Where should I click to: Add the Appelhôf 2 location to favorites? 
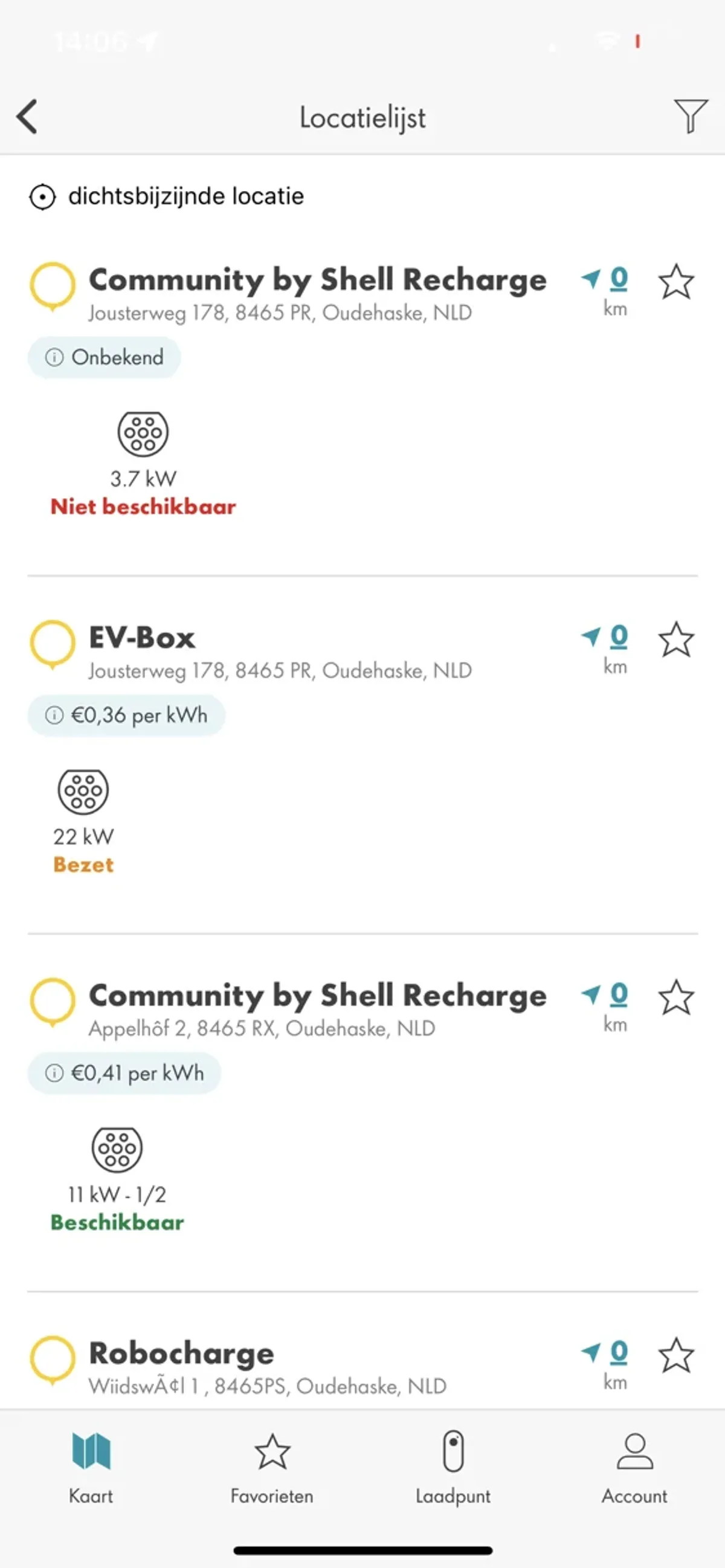675,998
